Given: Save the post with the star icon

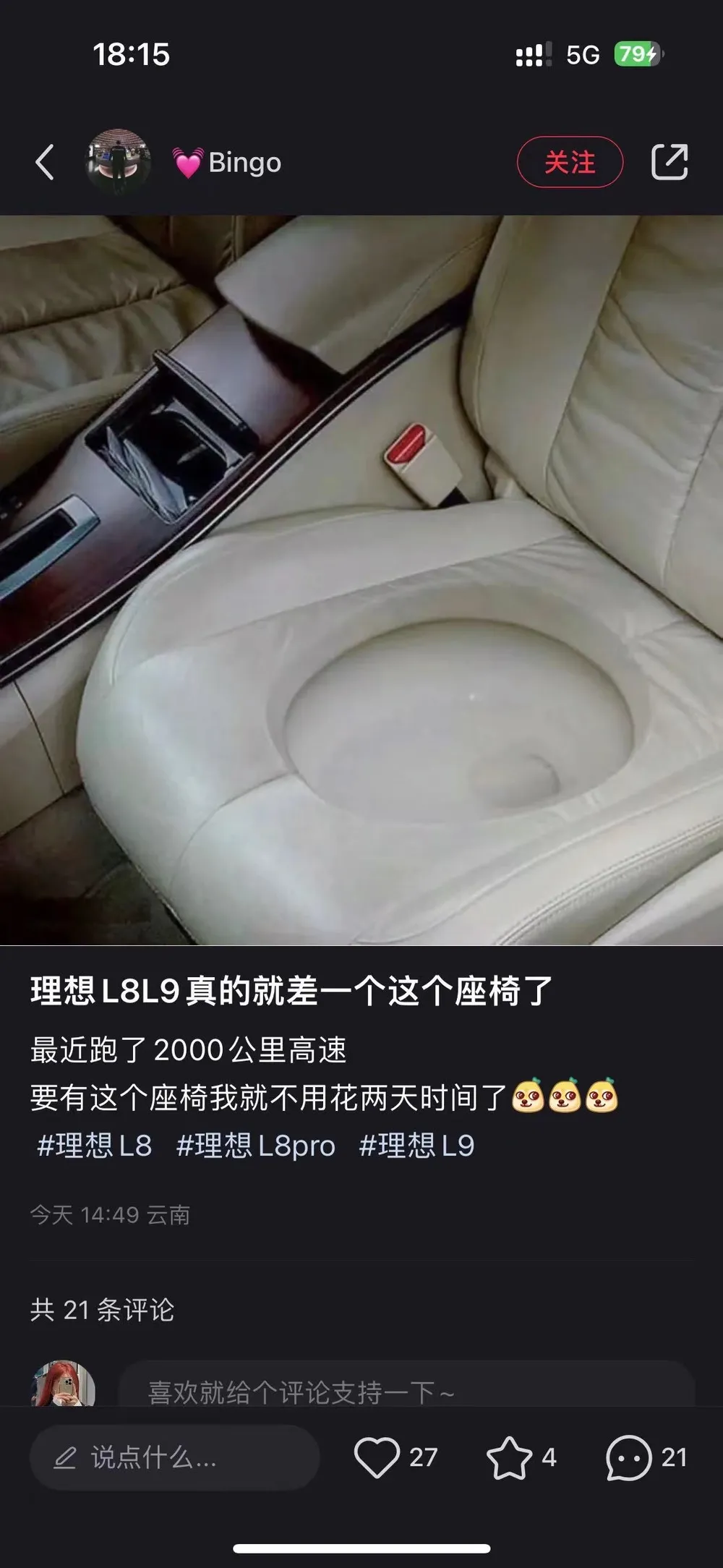Looking at the screenshot, I should click(509, 1457).
